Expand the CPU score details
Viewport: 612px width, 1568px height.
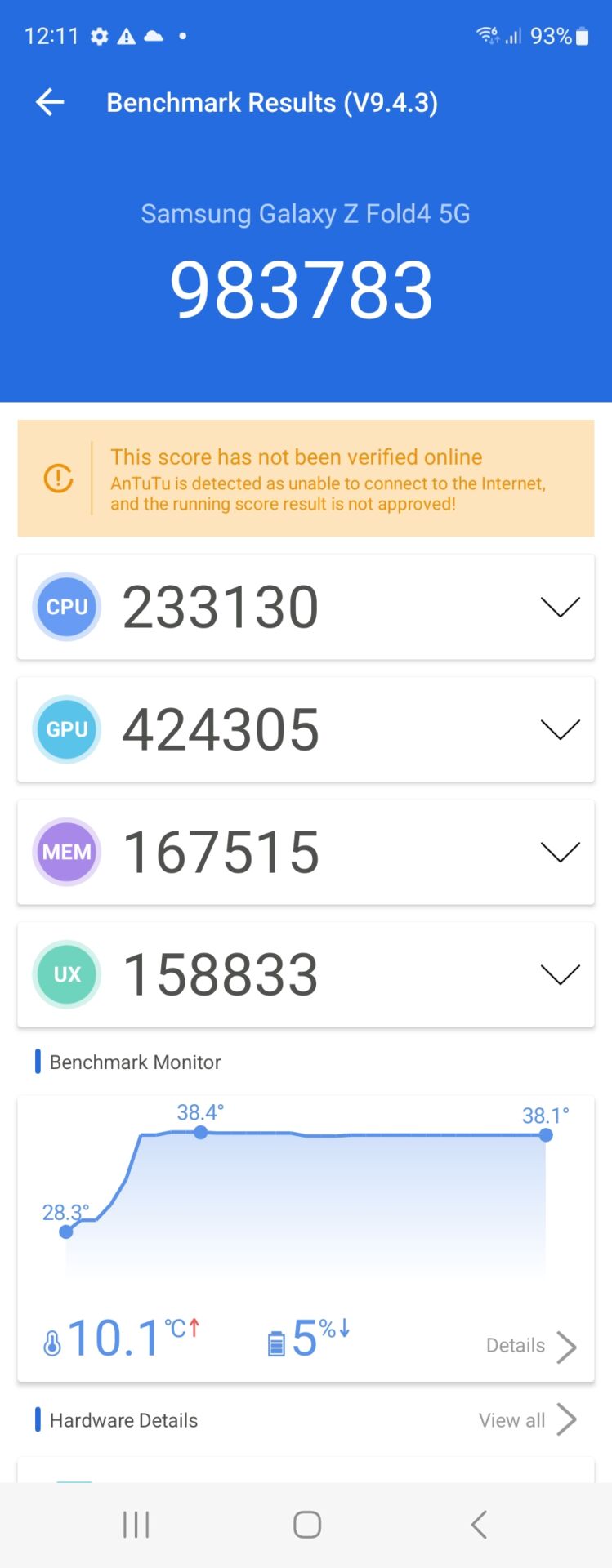pyautogui.click(x=560, y=607)
